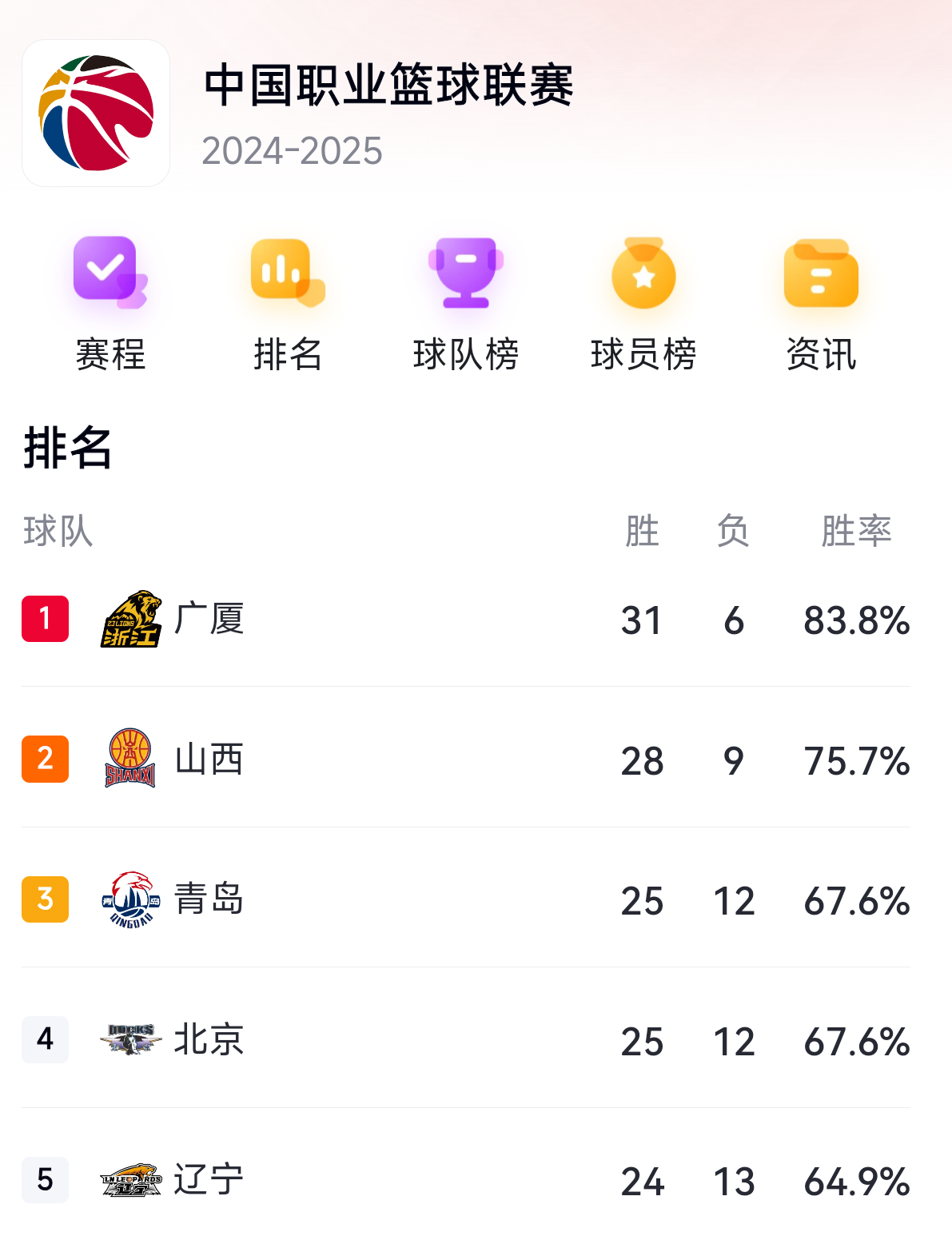Sort standings by 胜率 win percentage
Screen dimensions: 952x1240
point(858,531)
